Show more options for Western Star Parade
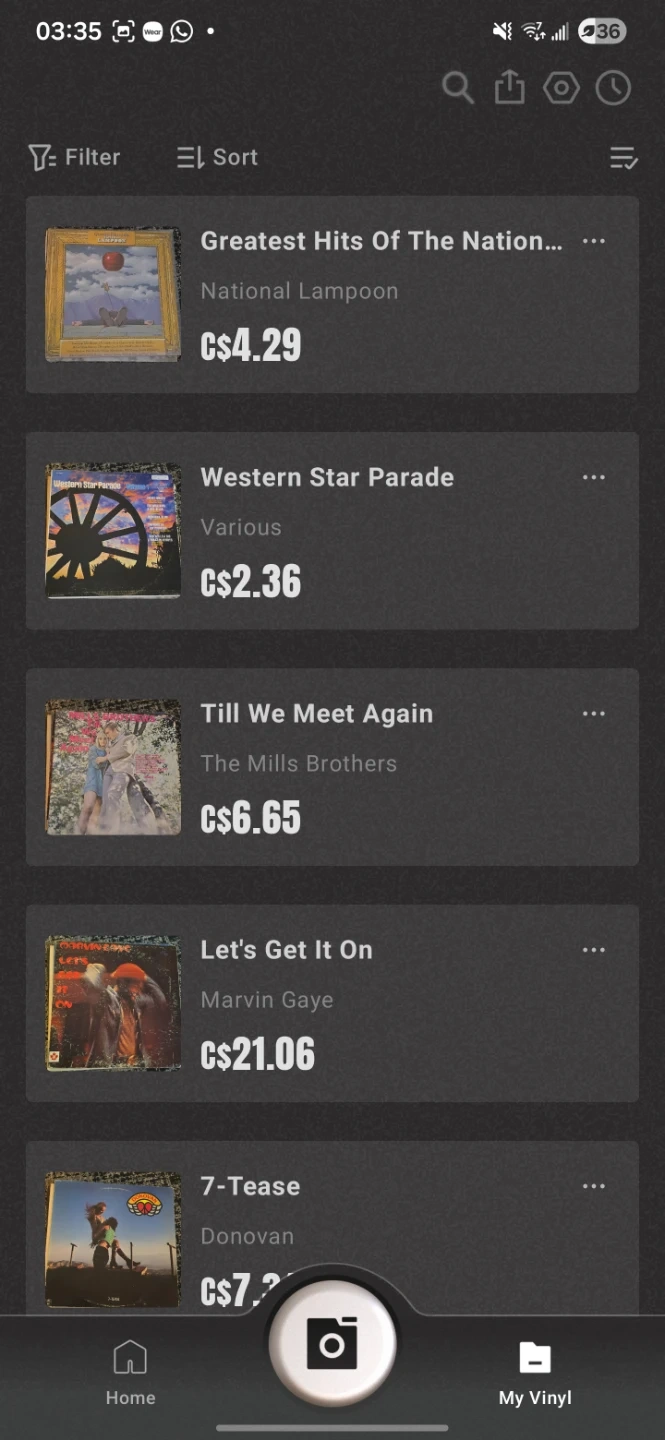The height and width of the screenshot is (1440, 665). (594, 477)
